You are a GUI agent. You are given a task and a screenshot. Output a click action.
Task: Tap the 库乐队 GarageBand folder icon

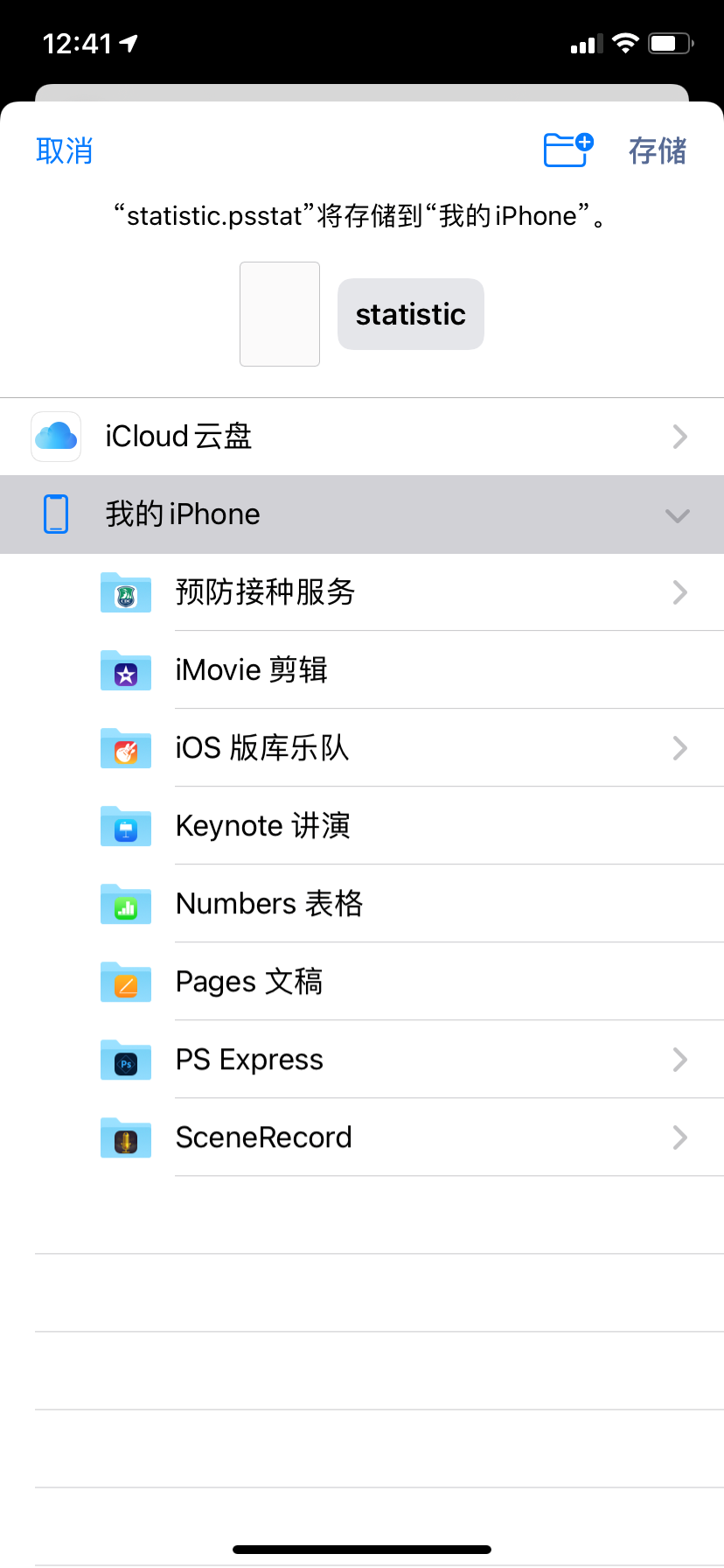[126, 748]
